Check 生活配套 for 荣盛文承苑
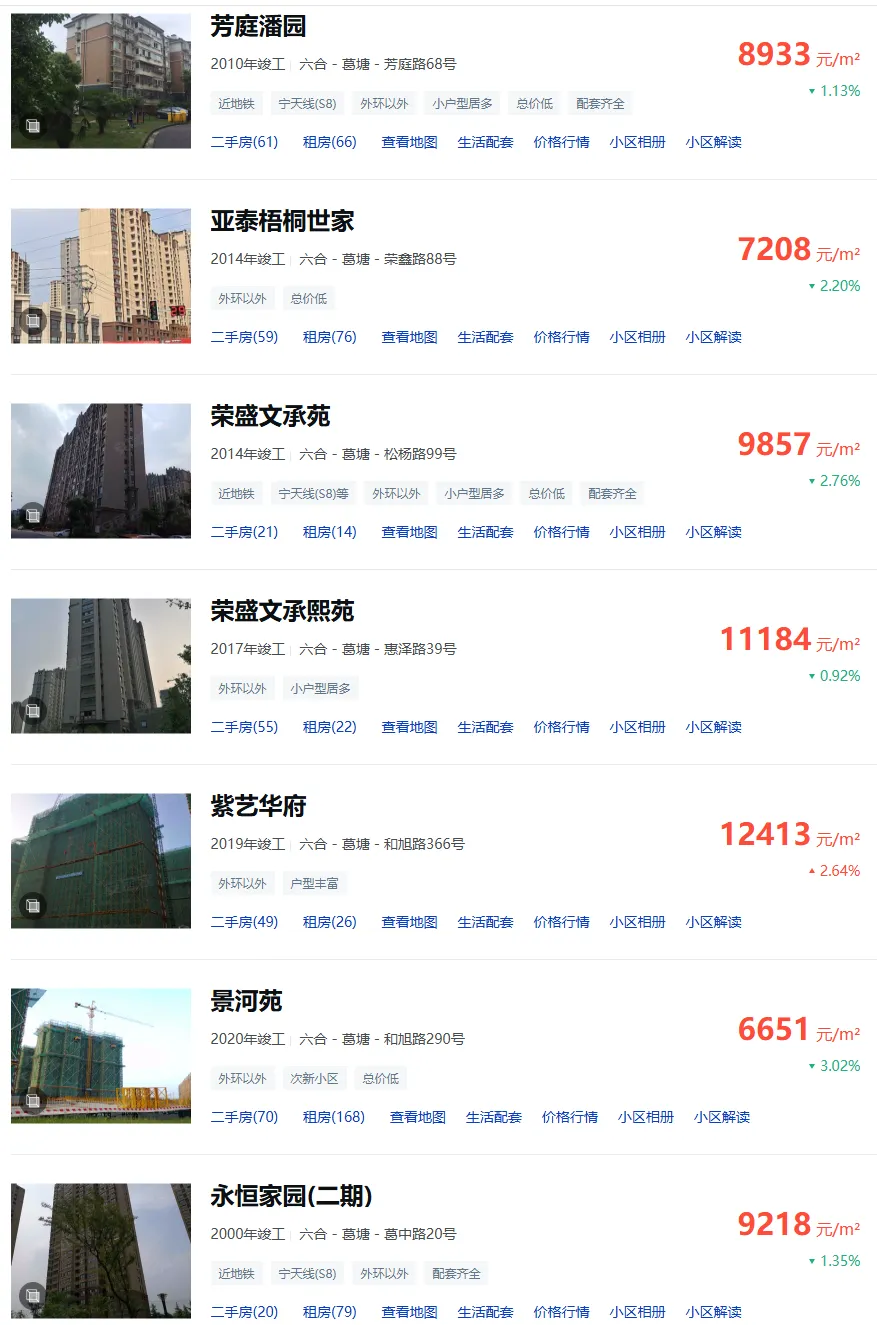This screenshot has height=1325, width=877. pyautogui.click(x=485, y=532)
